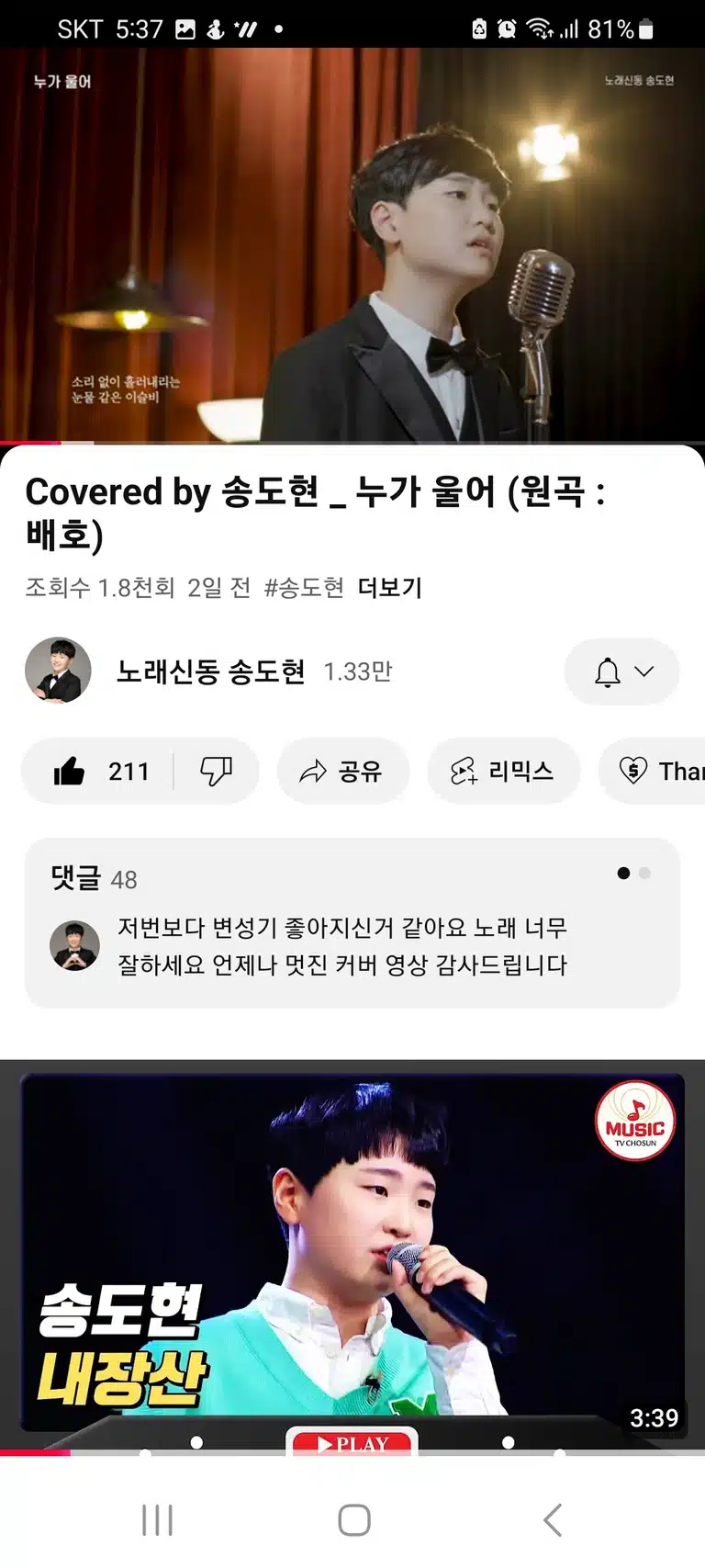Expand description with 더보기
Image resolution: width=705 pixels, height=1568 pixels.
tap(389, 588)
